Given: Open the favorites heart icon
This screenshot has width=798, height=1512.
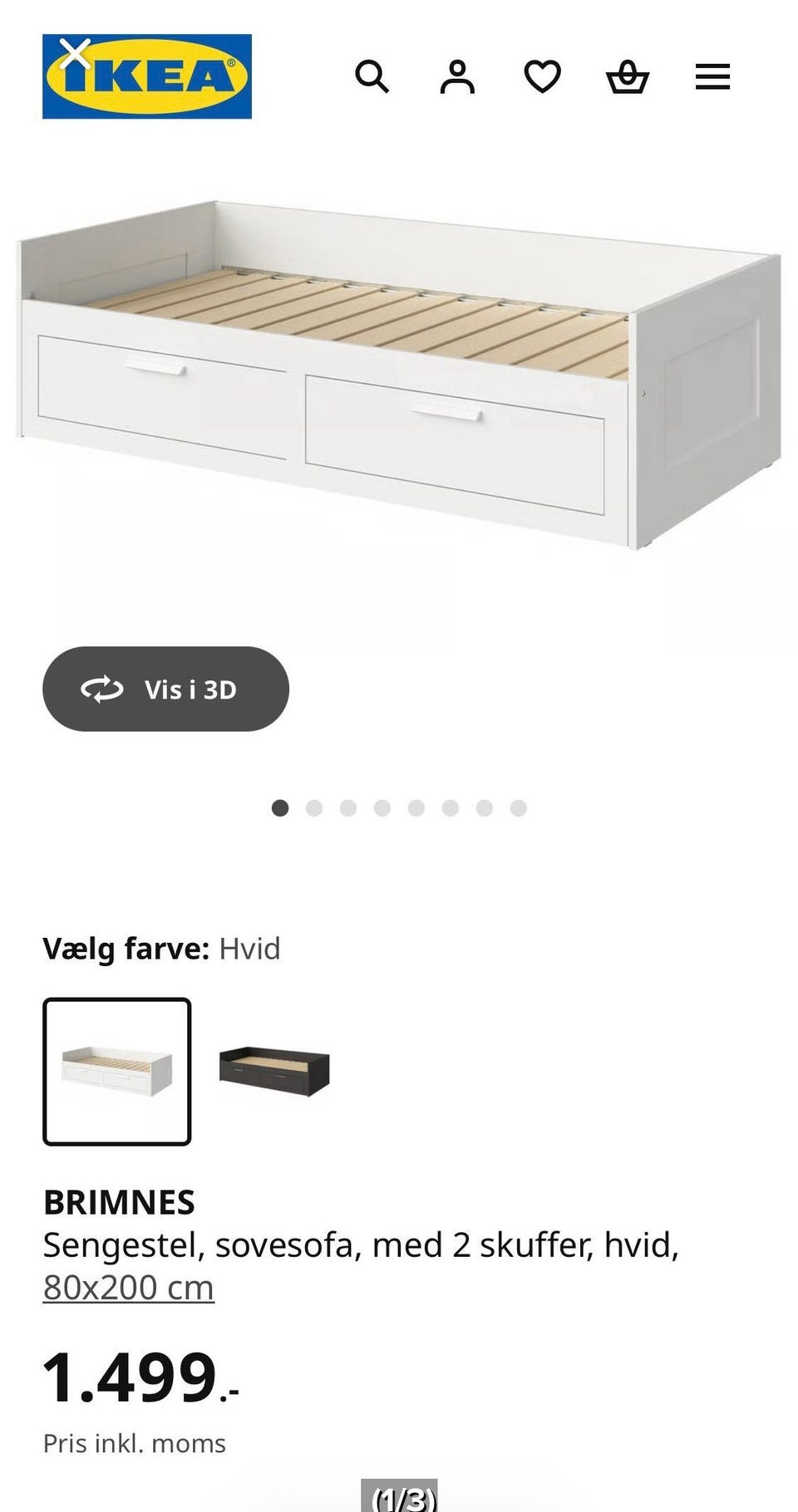Looking at the screenshot, I should pyautogui.click(x=543, y=76).
